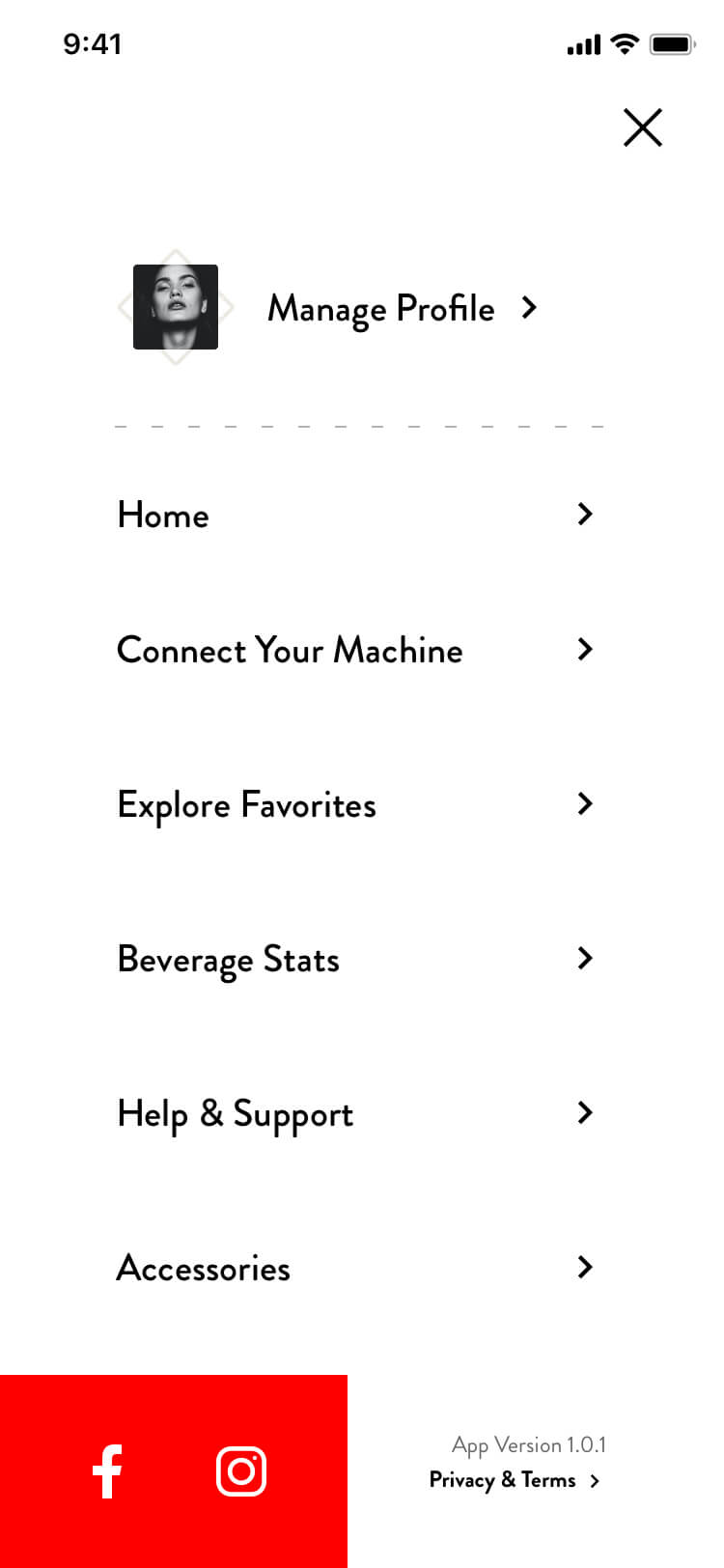Select Explore Favorites
This screenshot has height=1568, width=724.
point(247,805)
